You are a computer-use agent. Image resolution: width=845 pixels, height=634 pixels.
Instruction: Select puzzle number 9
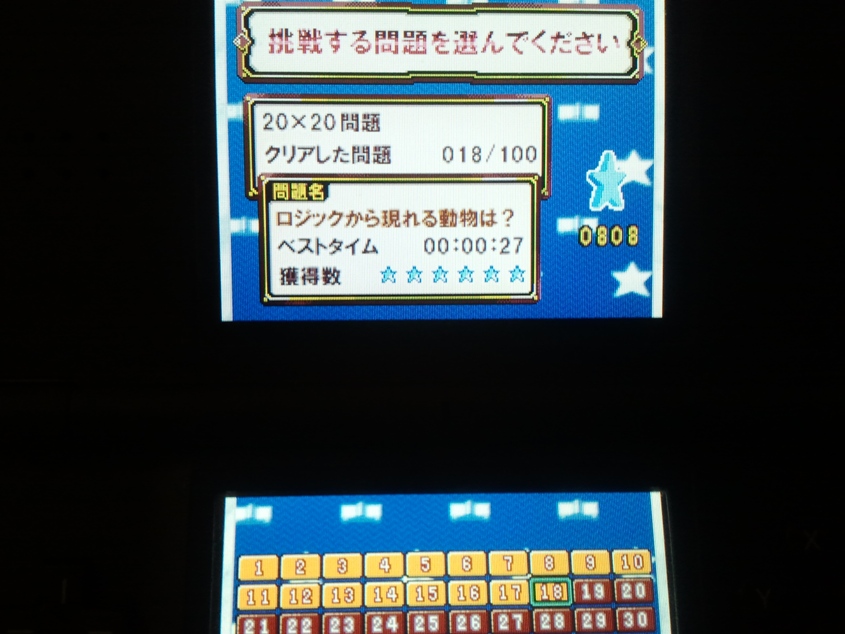coord(590,562)
